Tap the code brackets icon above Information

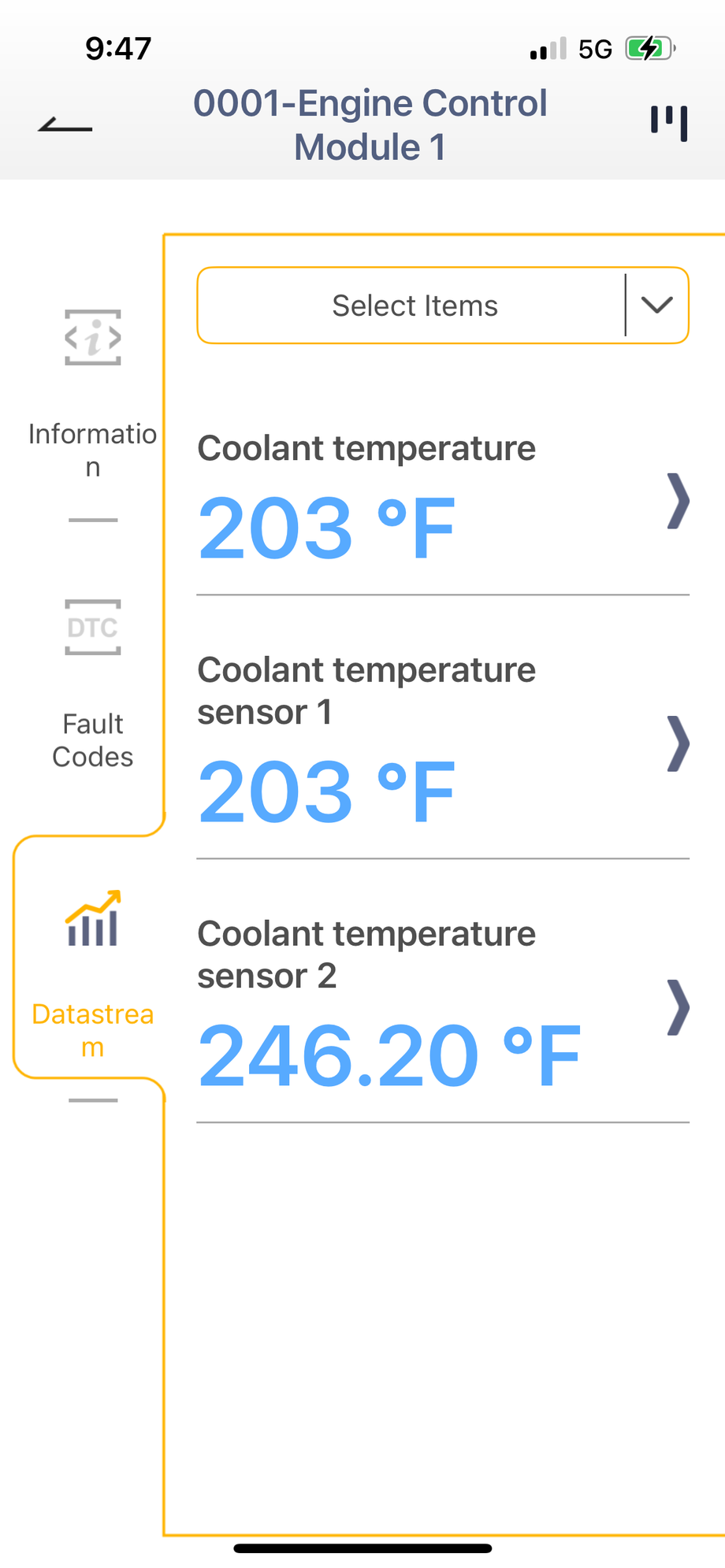[x=92, y=338]
